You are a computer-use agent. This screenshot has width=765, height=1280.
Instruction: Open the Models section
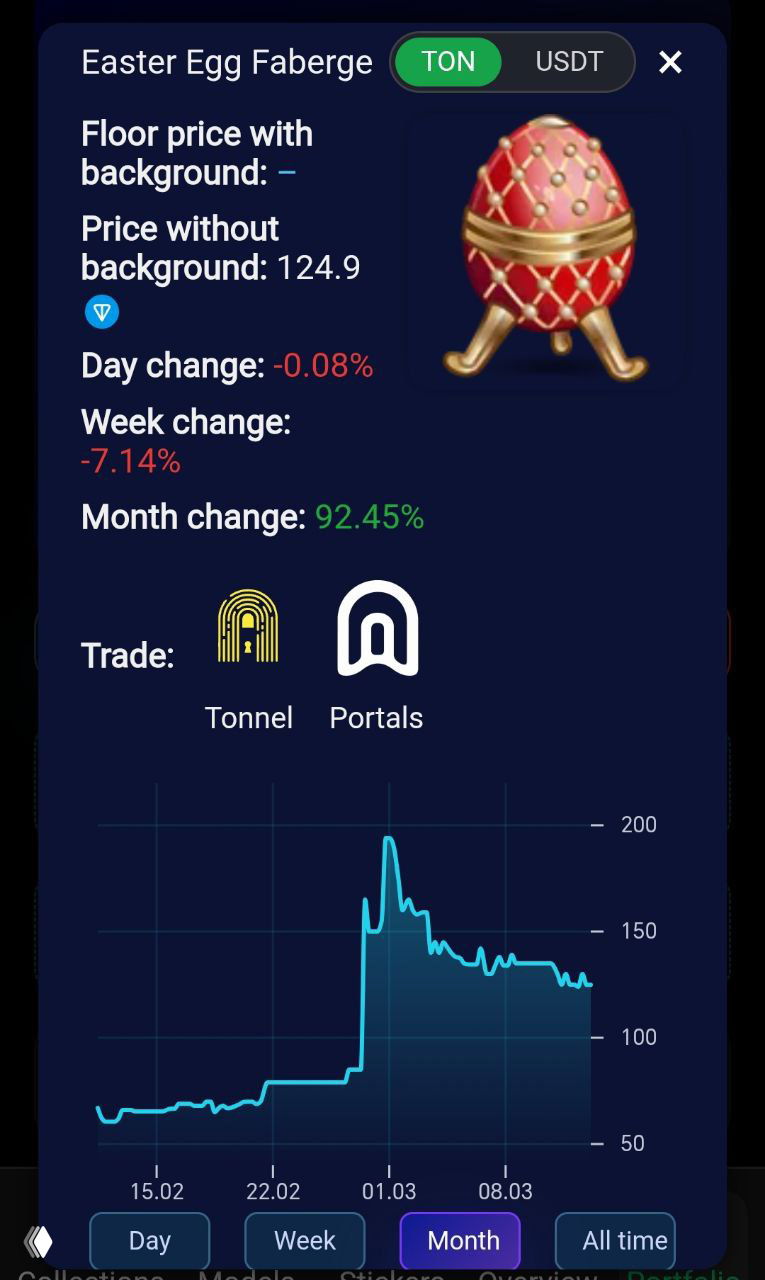coord(245,1275)
